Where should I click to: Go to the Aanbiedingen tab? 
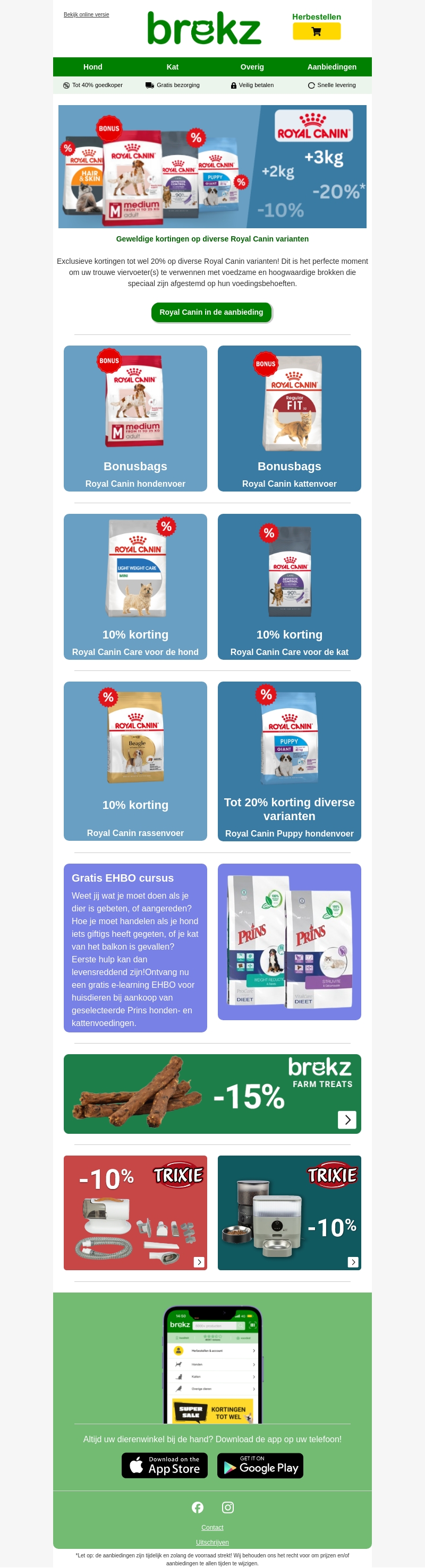coord(331,67)
